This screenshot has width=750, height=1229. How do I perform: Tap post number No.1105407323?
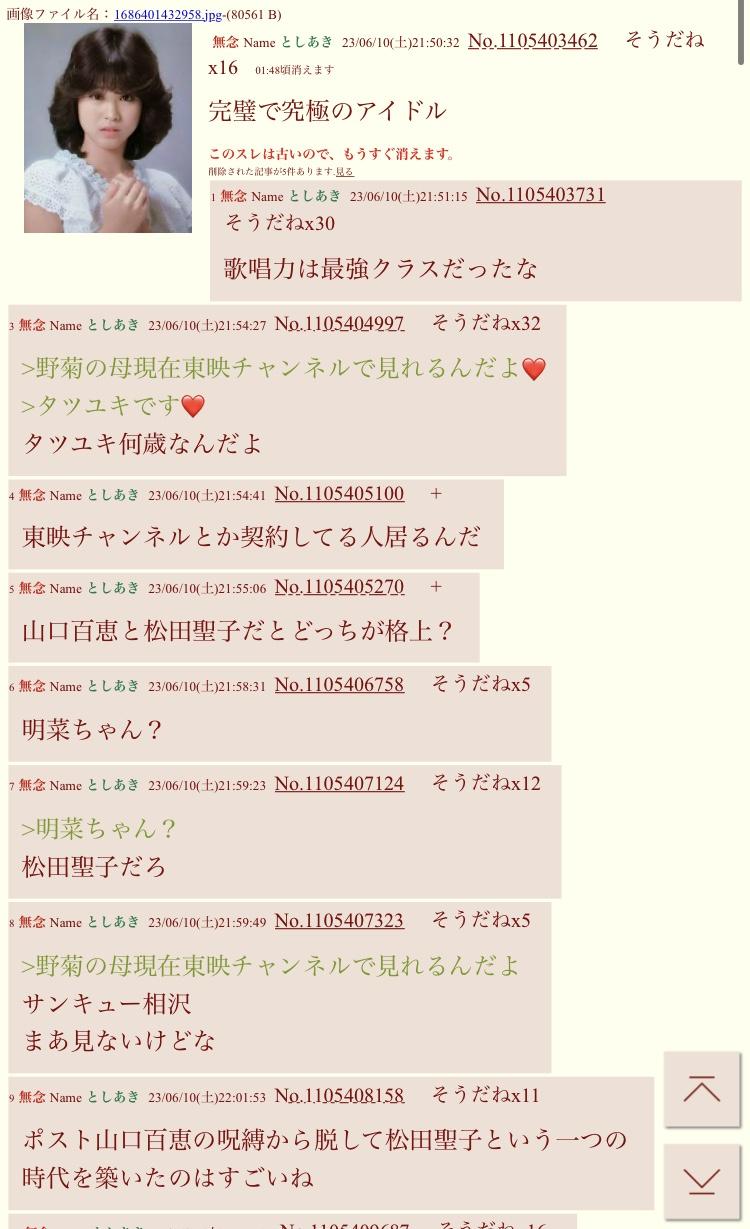coord(339,921)
